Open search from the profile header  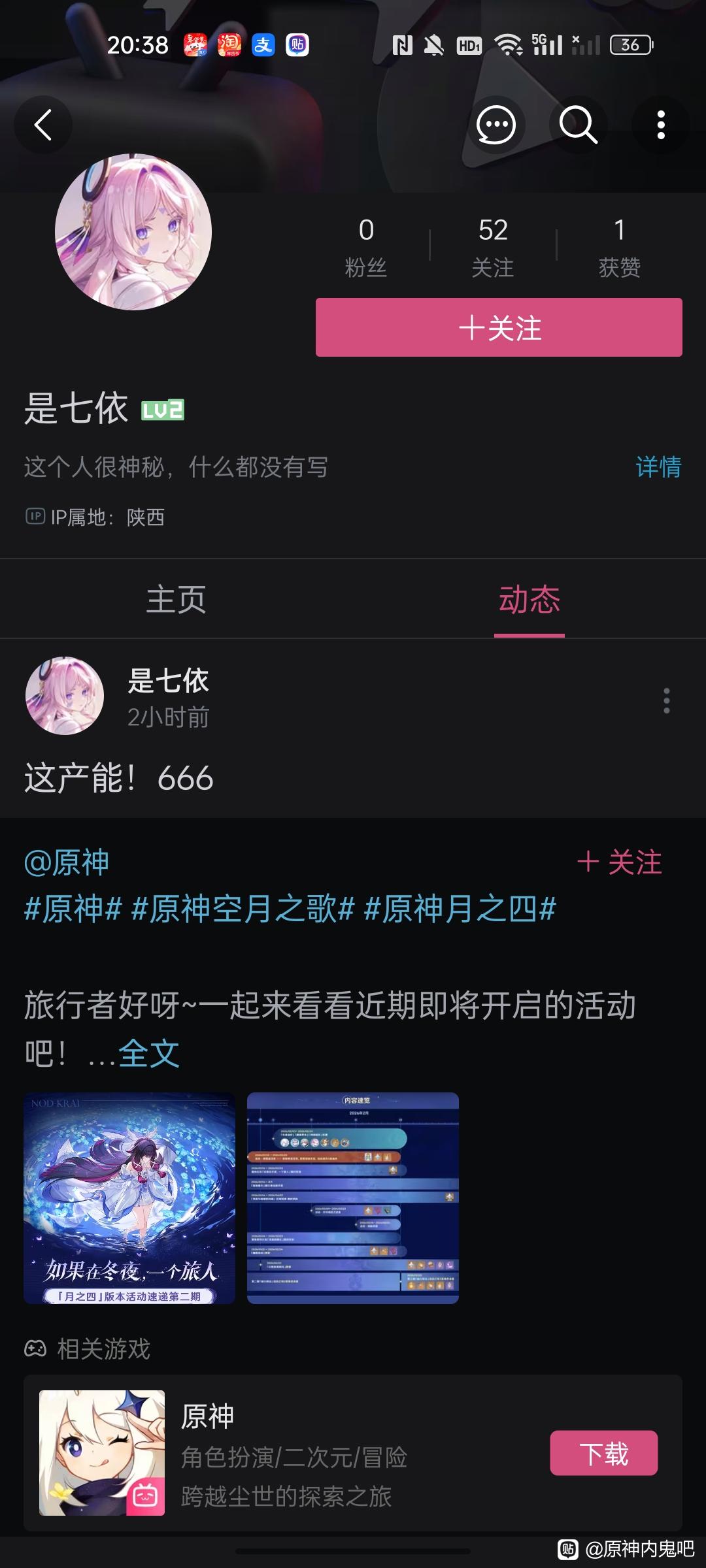(x=578, y=125)
